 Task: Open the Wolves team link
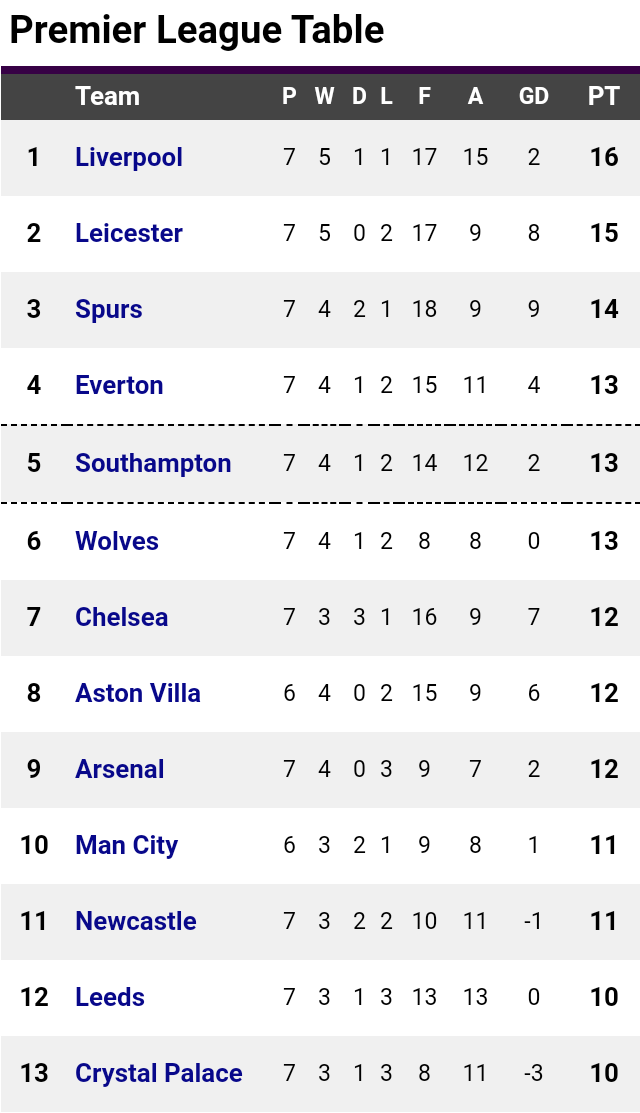[x=117, y=541]
